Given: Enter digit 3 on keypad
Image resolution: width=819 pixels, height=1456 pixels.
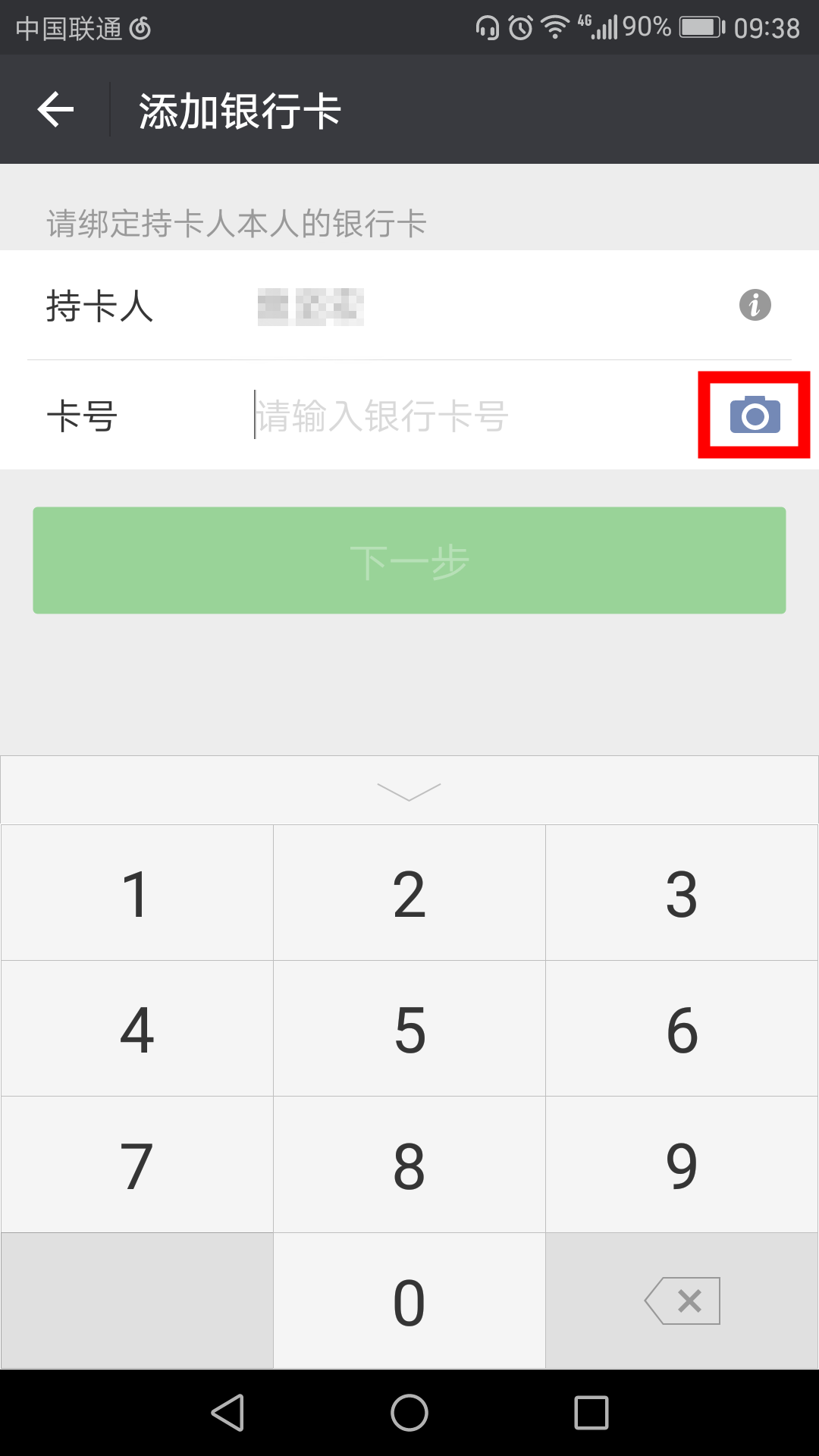Looking at the screenshot, I should (x=682, y=893).
